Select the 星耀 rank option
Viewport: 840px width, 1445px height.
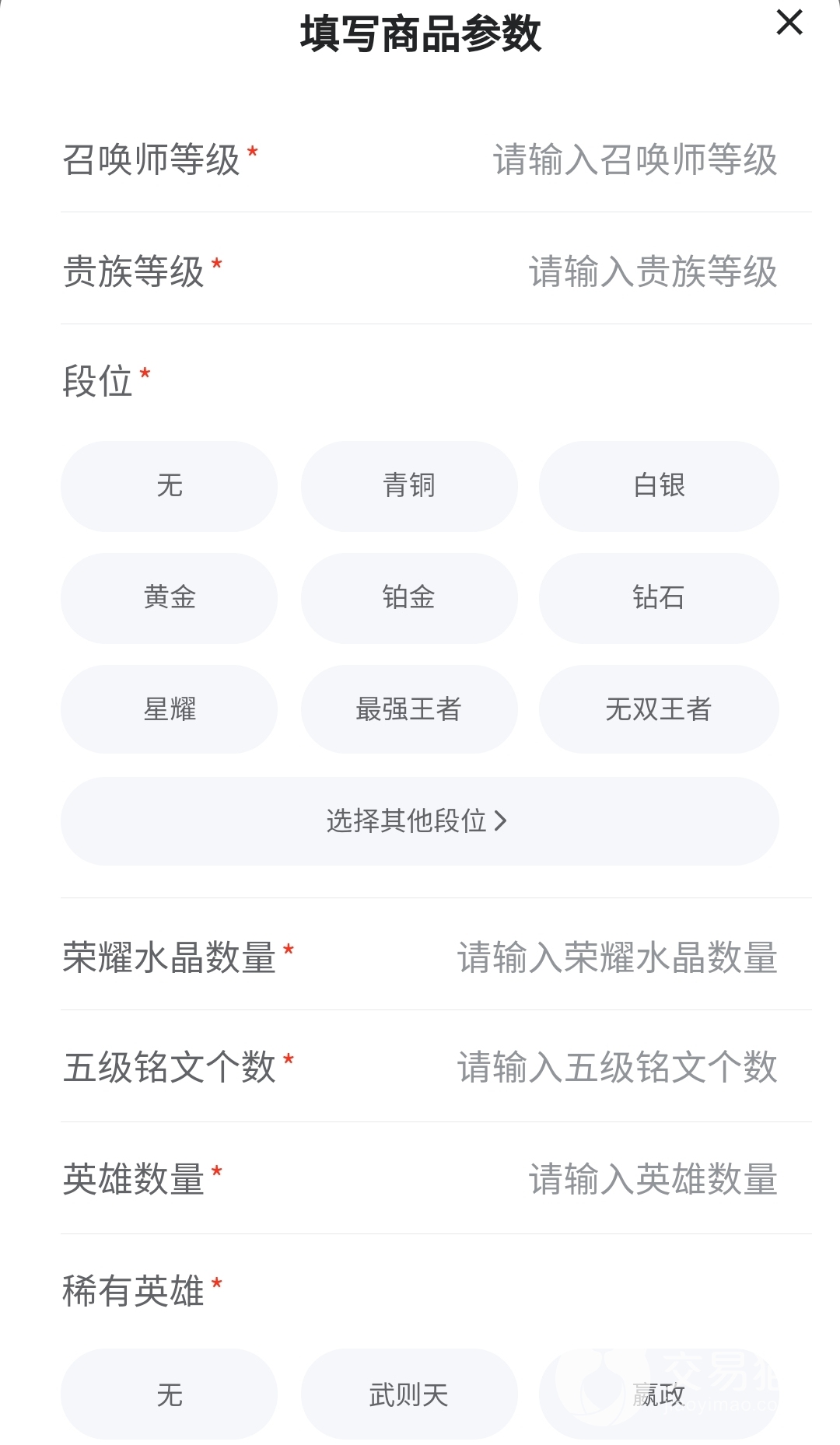170,709
